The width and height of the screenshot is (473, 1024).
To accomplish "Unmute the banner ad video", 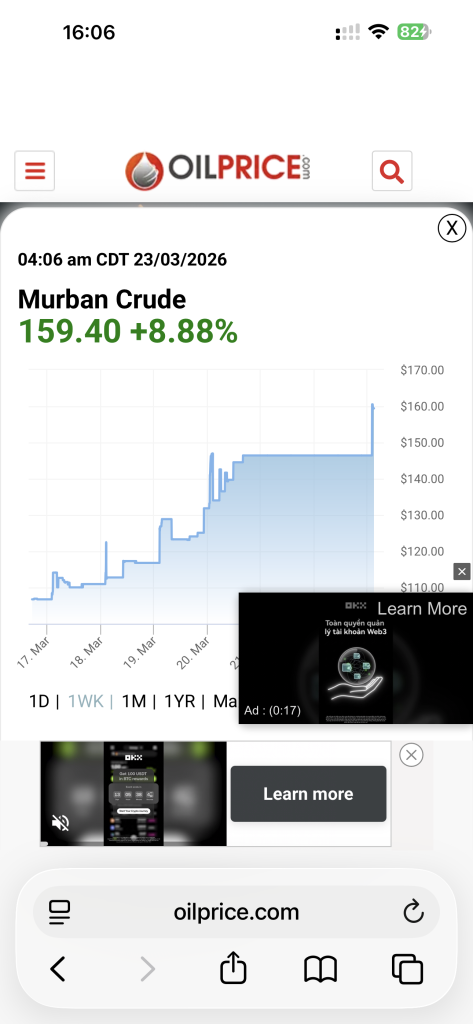I will coord(60,823).
